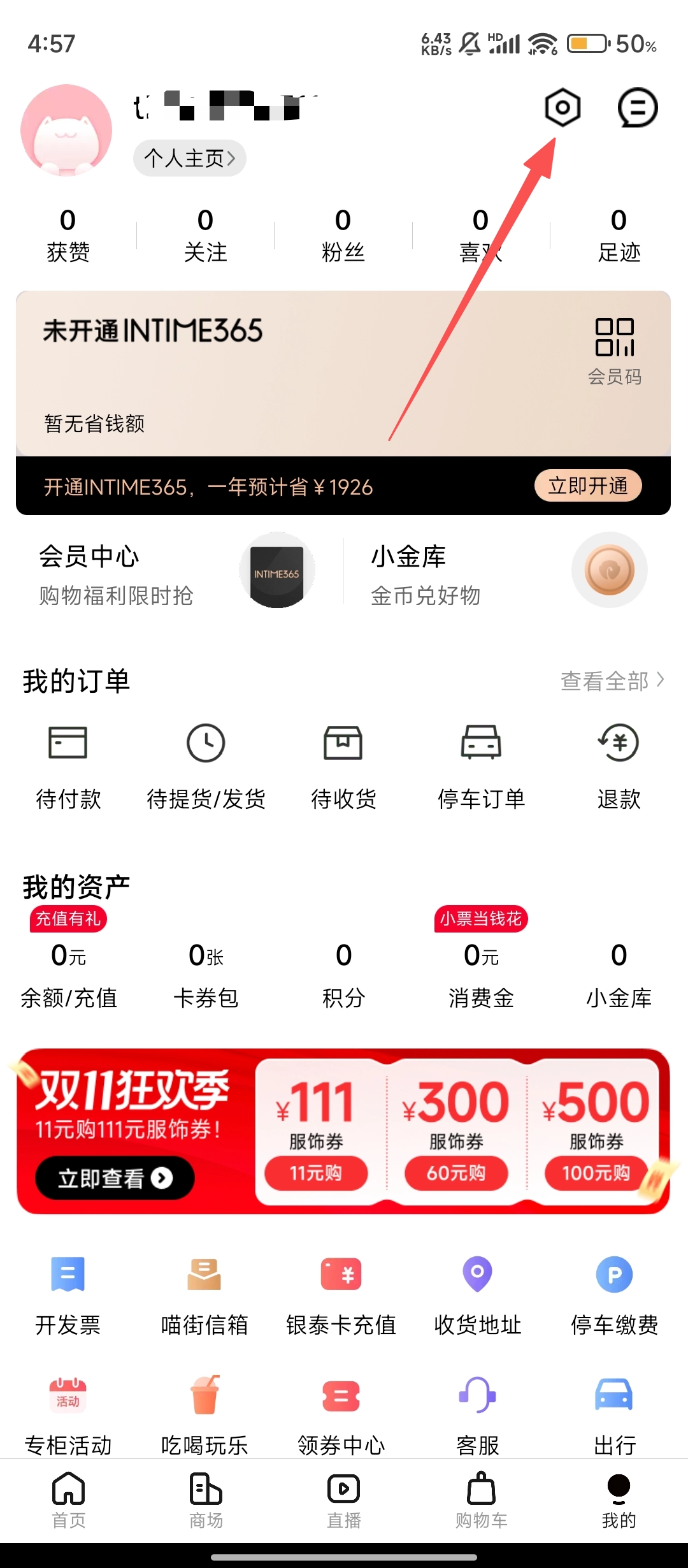
Task: Switch to the 购物车 cart tab
Action: point(481,1500)
